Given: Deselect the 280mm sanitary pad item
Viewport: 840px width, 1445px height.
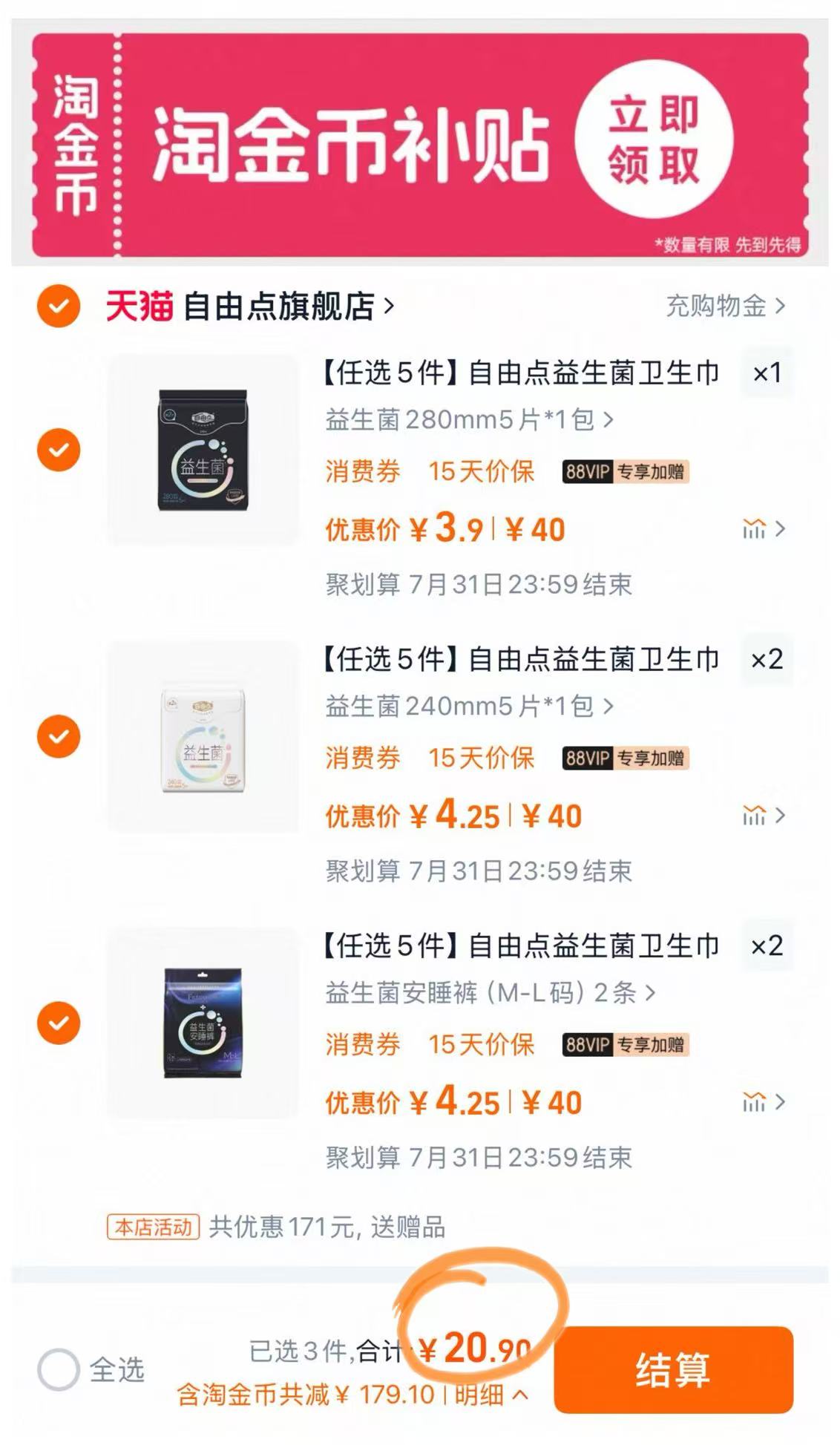Looking at the screenshot, I should coord(60,448).
